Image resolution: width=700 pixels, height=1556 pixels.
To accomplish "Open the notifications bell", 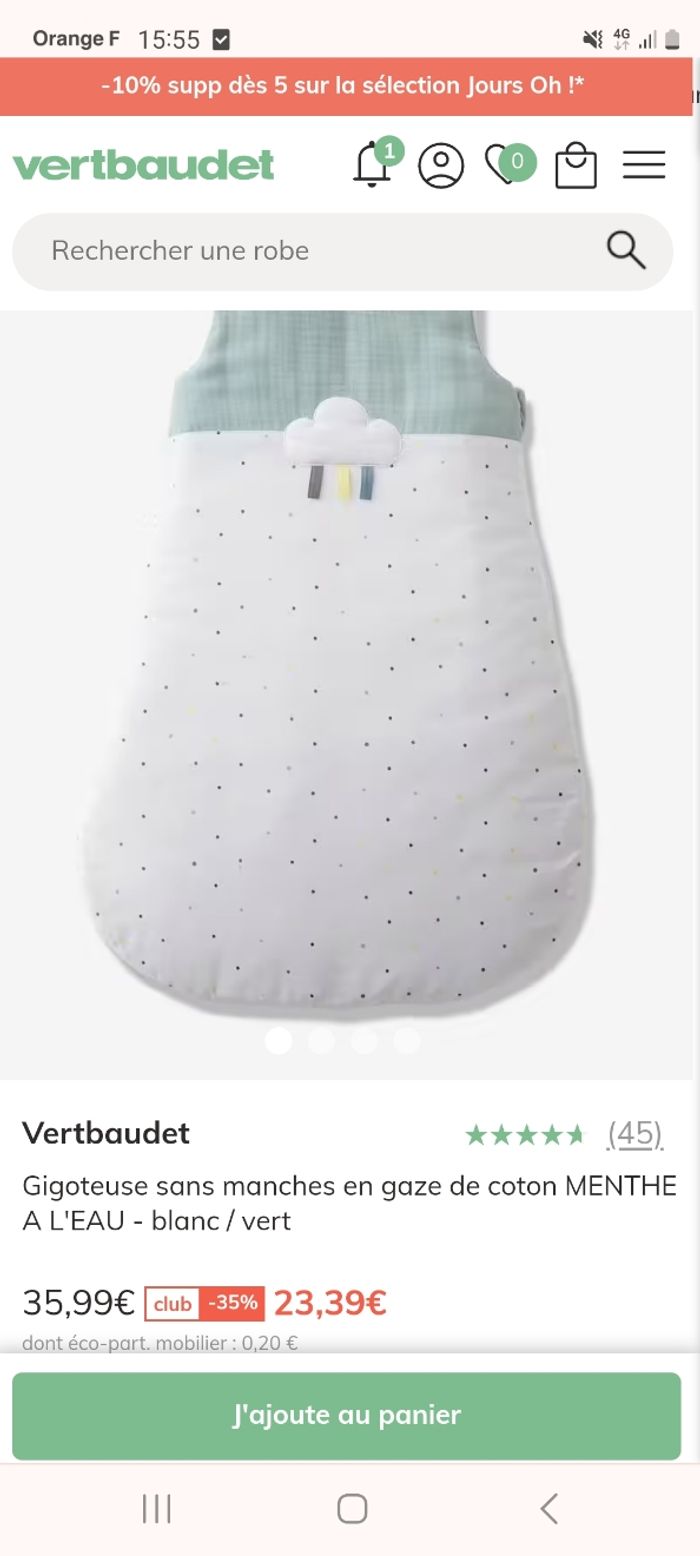I will pyautogui.click(x=373, y=164).
